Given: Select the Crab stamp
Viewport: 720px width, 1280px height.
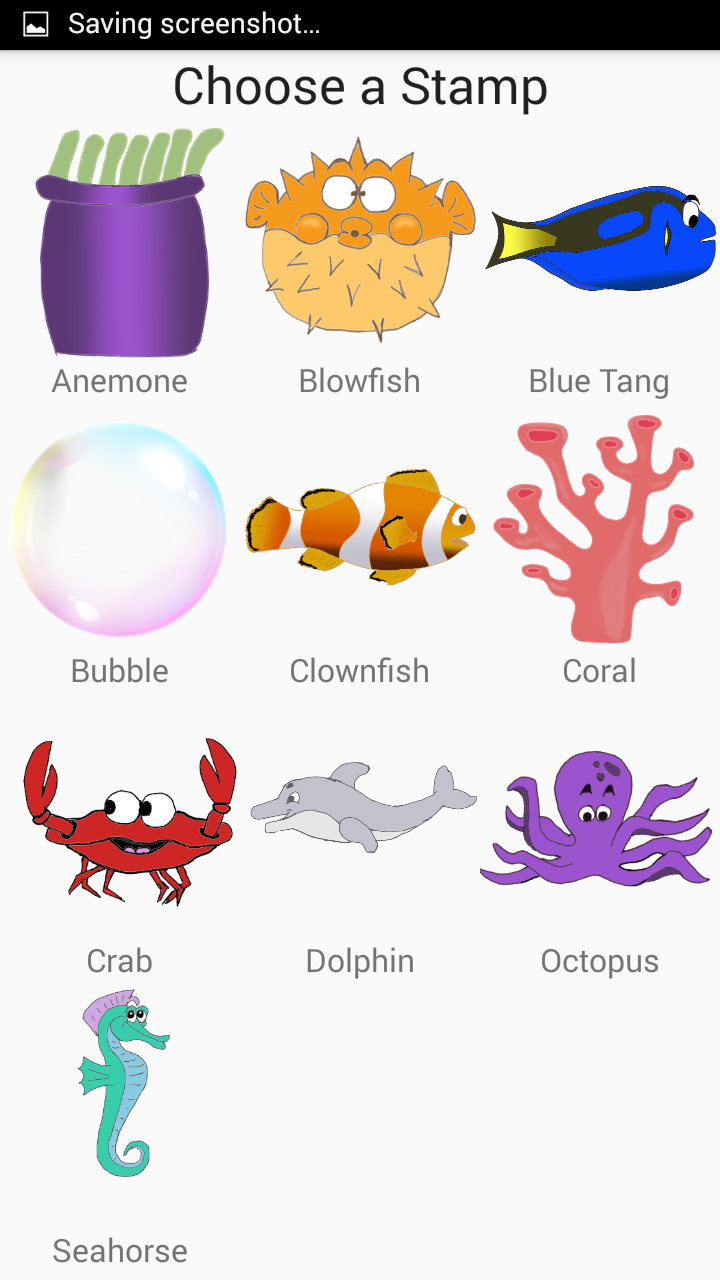Looking at the screenshot, I should [x=120, y=820].
